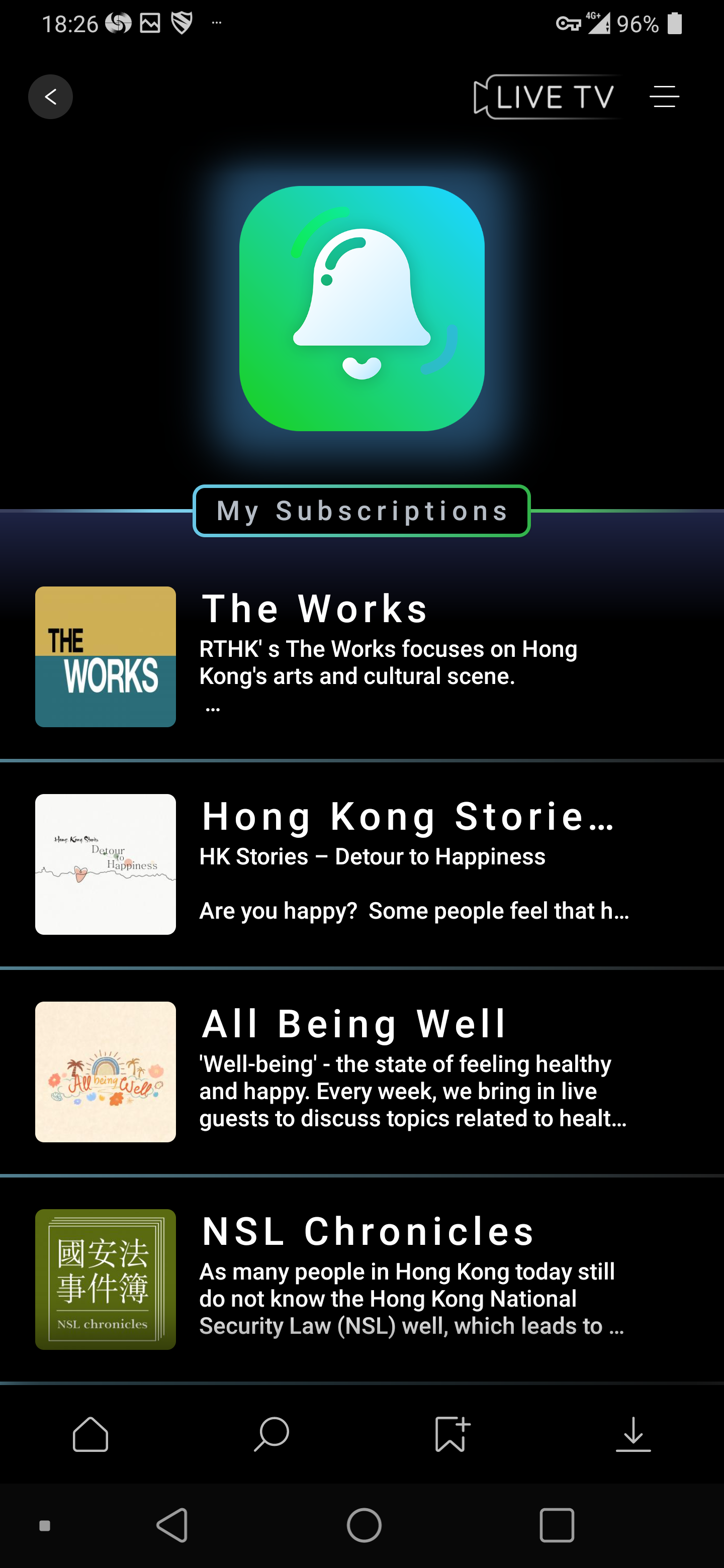The height and width of the screenshot is (1568, 724).
Task: Open the downloads tab
Action: (633, 1435)
